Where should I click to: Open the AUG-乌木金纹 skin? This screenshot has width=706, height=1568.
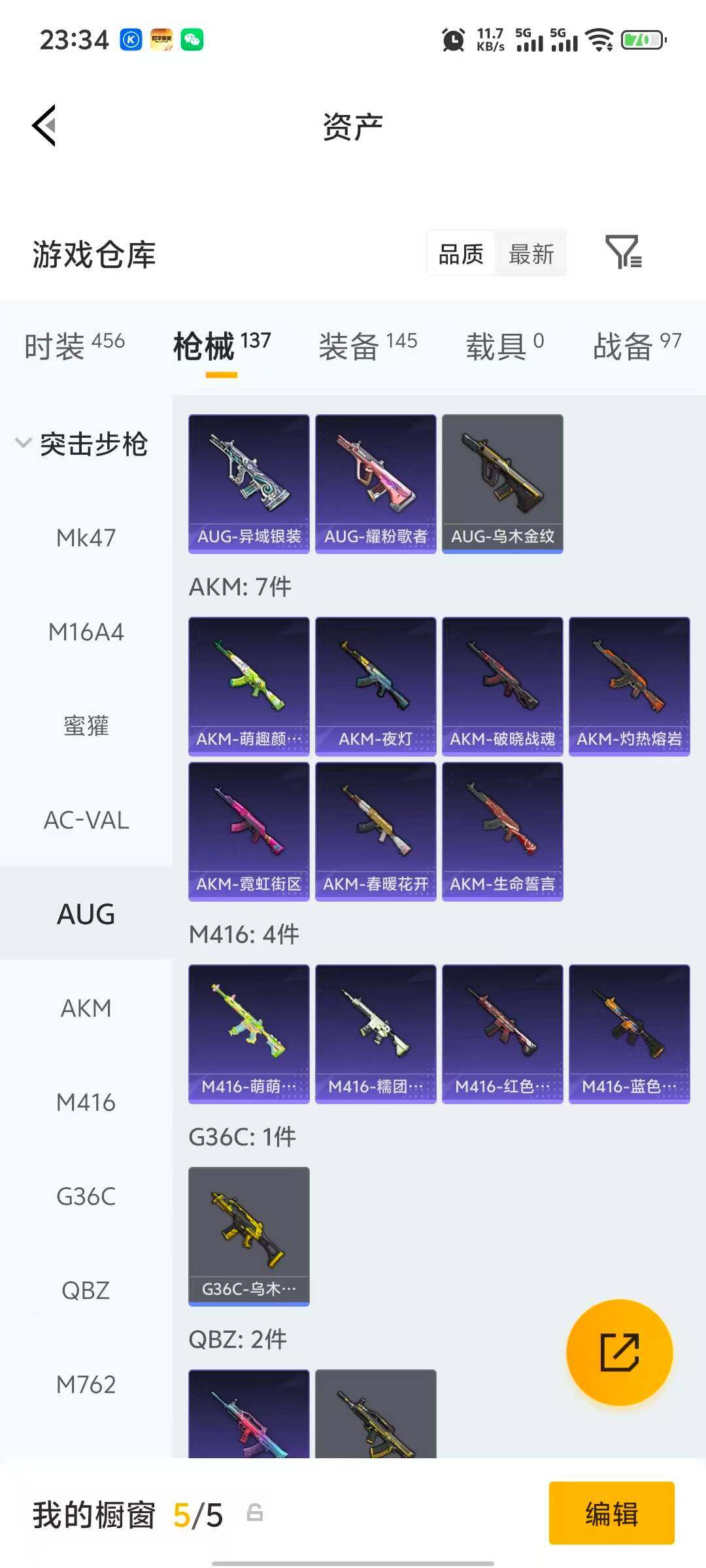click(502, 483)
